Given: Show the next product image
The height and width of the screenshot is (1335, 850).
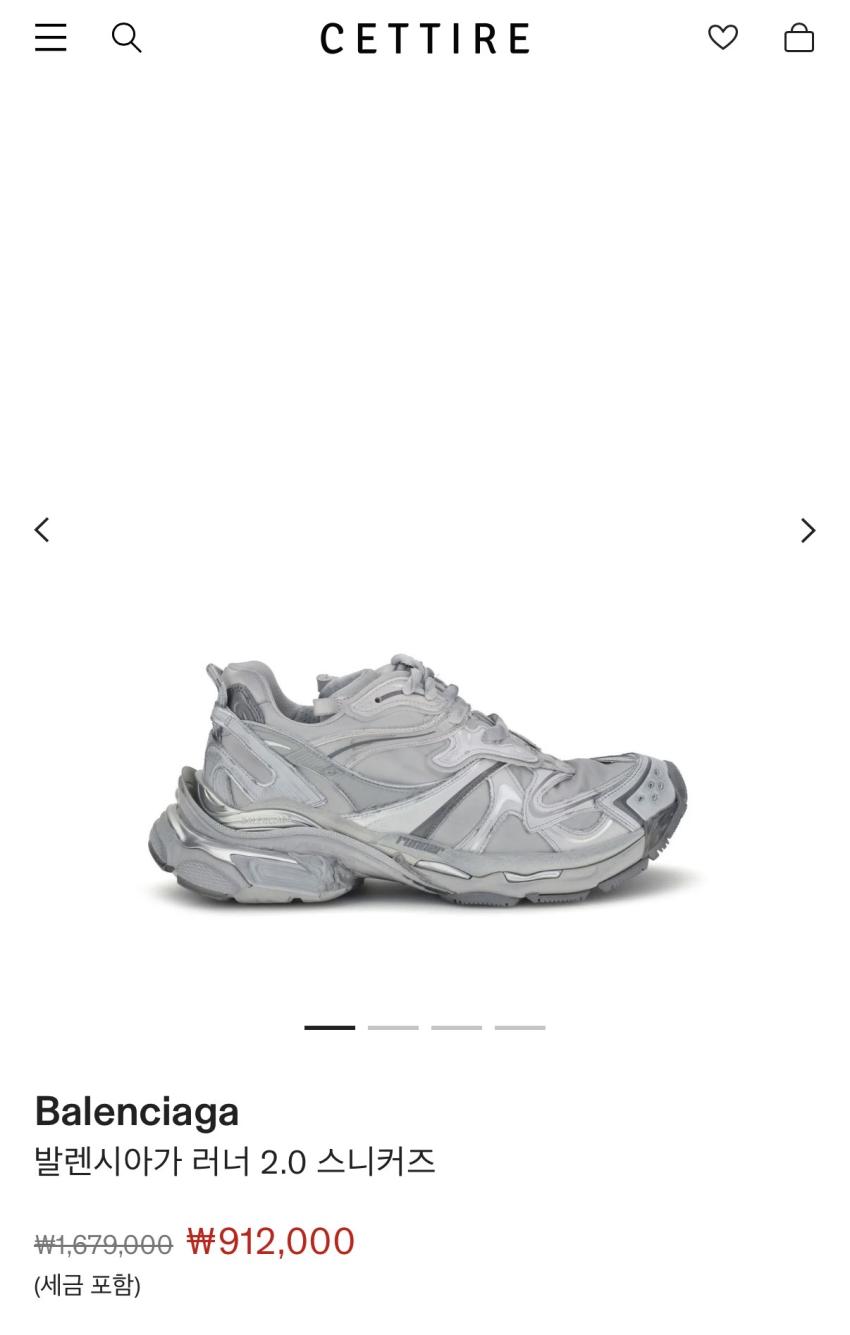Looking at the screenshot, I should click(808, 530).
